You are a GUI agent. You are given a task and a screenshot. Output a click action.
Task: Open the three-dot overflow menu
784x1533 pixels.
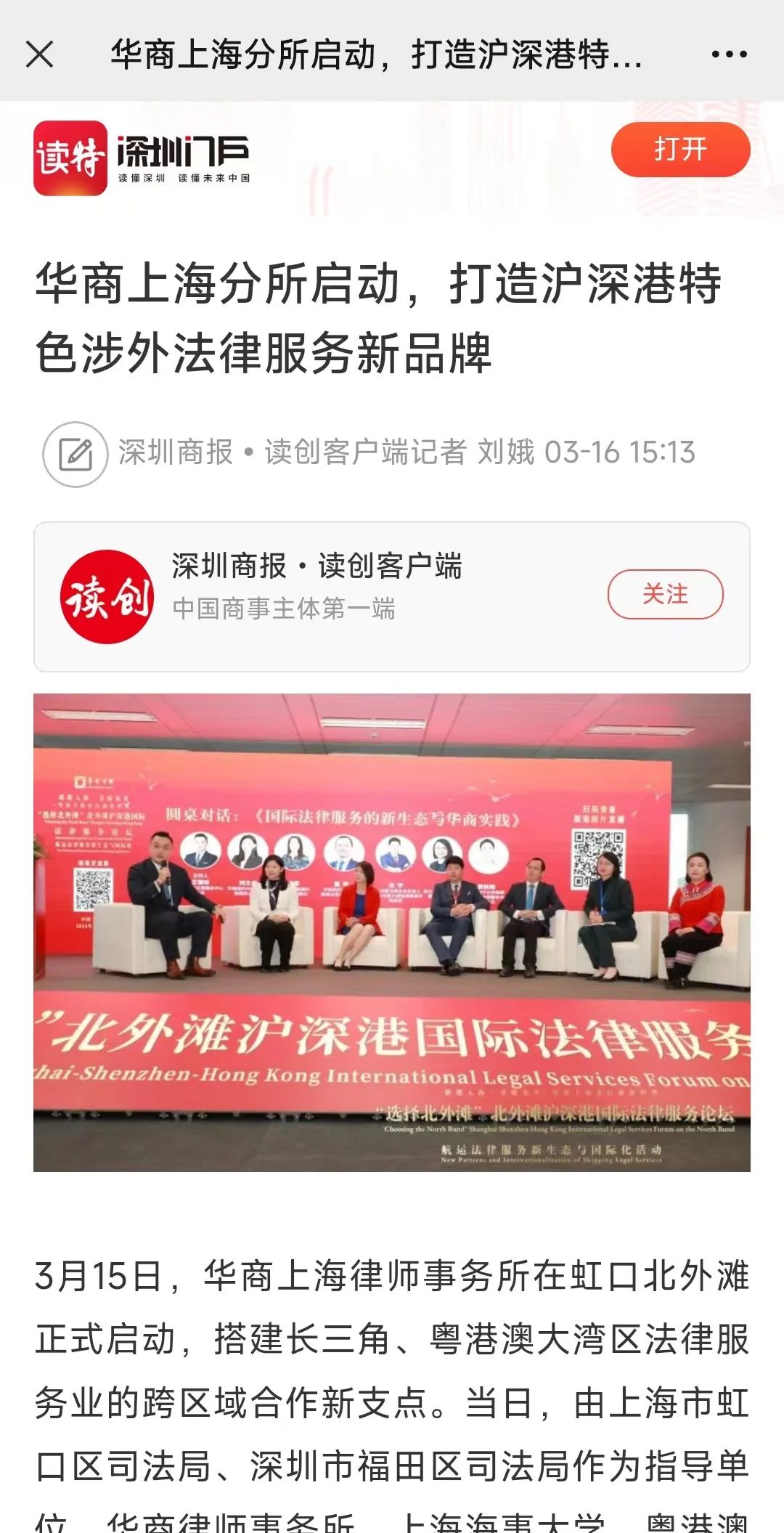click(729, 54)
